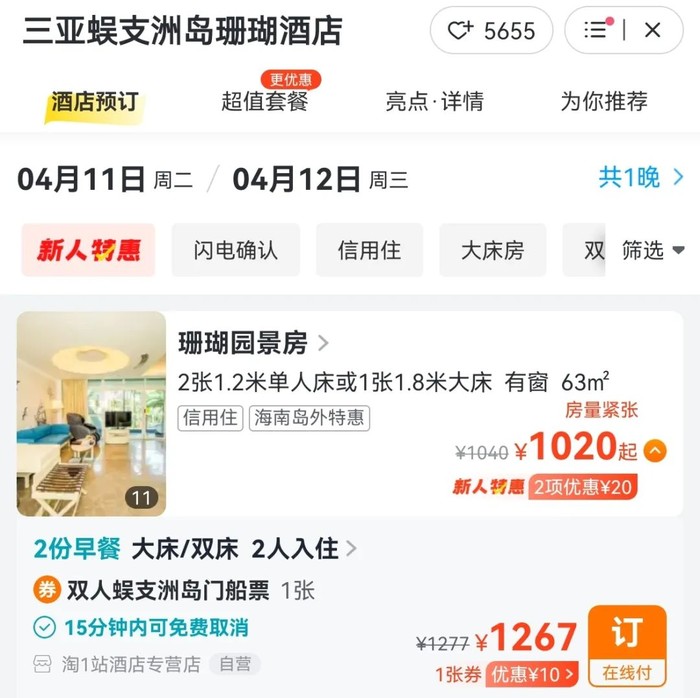The height and width of the screenshot is (698, 700).
Task: Open the mini program menu list icon
Action: click(597, 31)
